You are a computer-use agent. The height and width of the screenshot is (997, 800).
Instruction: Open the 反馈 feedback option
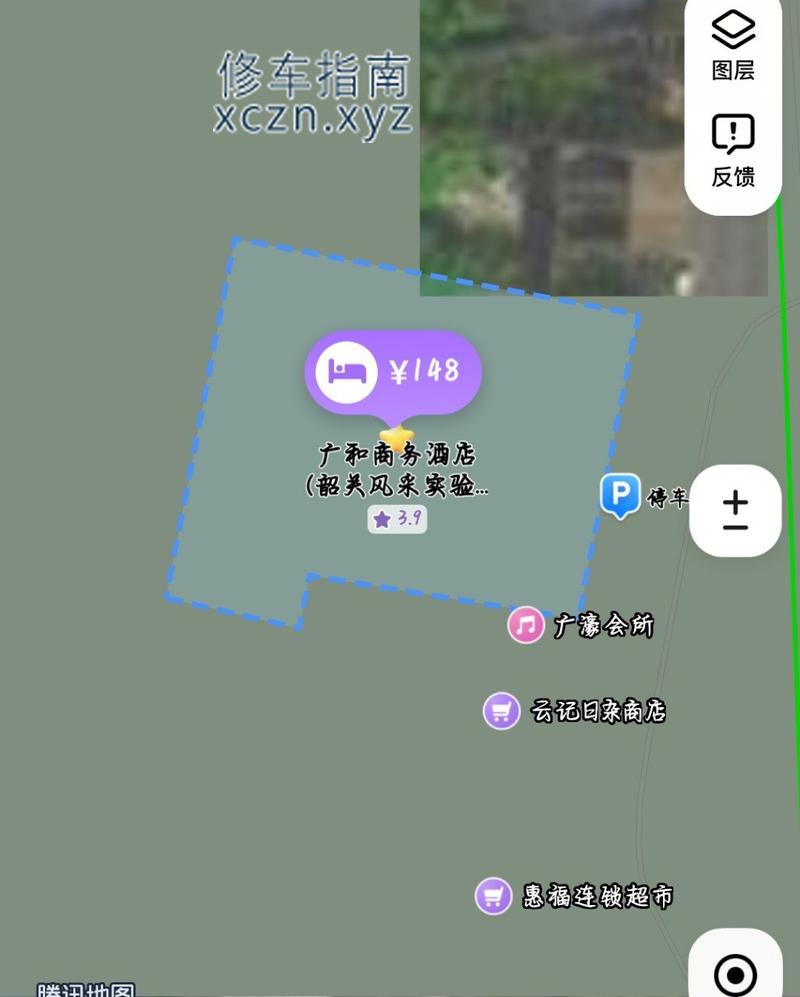click(x=733, y=150)
